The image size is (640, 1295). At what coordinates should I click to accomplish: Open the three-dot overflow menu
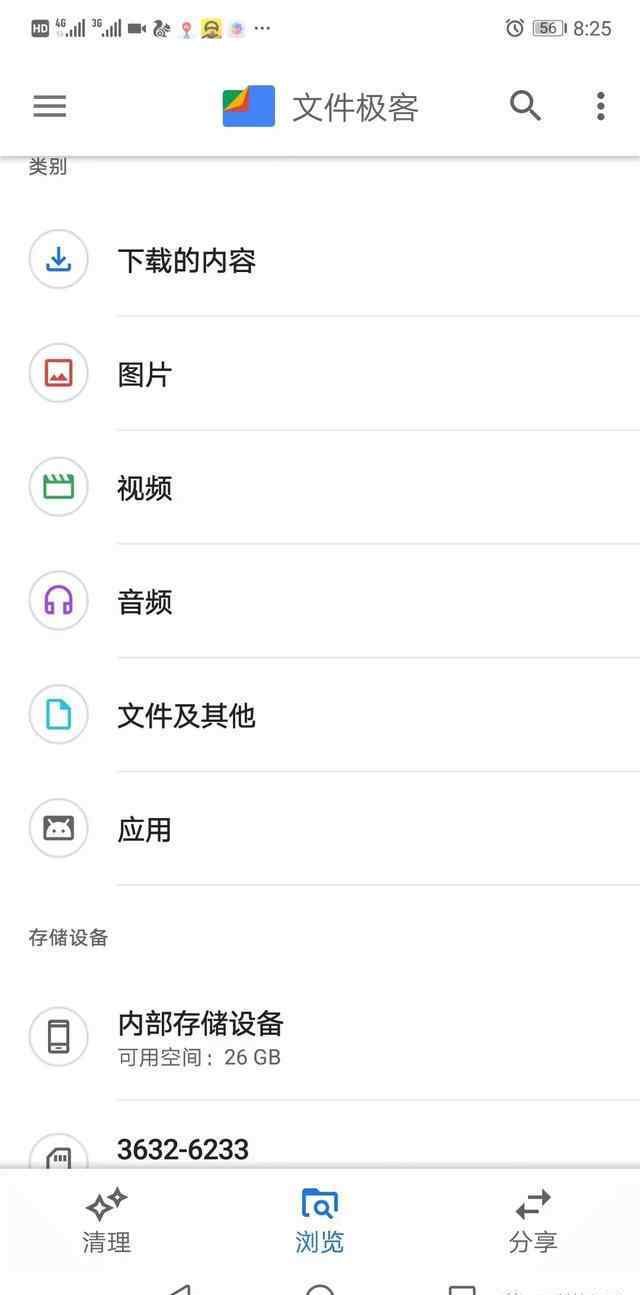[600, 106]
